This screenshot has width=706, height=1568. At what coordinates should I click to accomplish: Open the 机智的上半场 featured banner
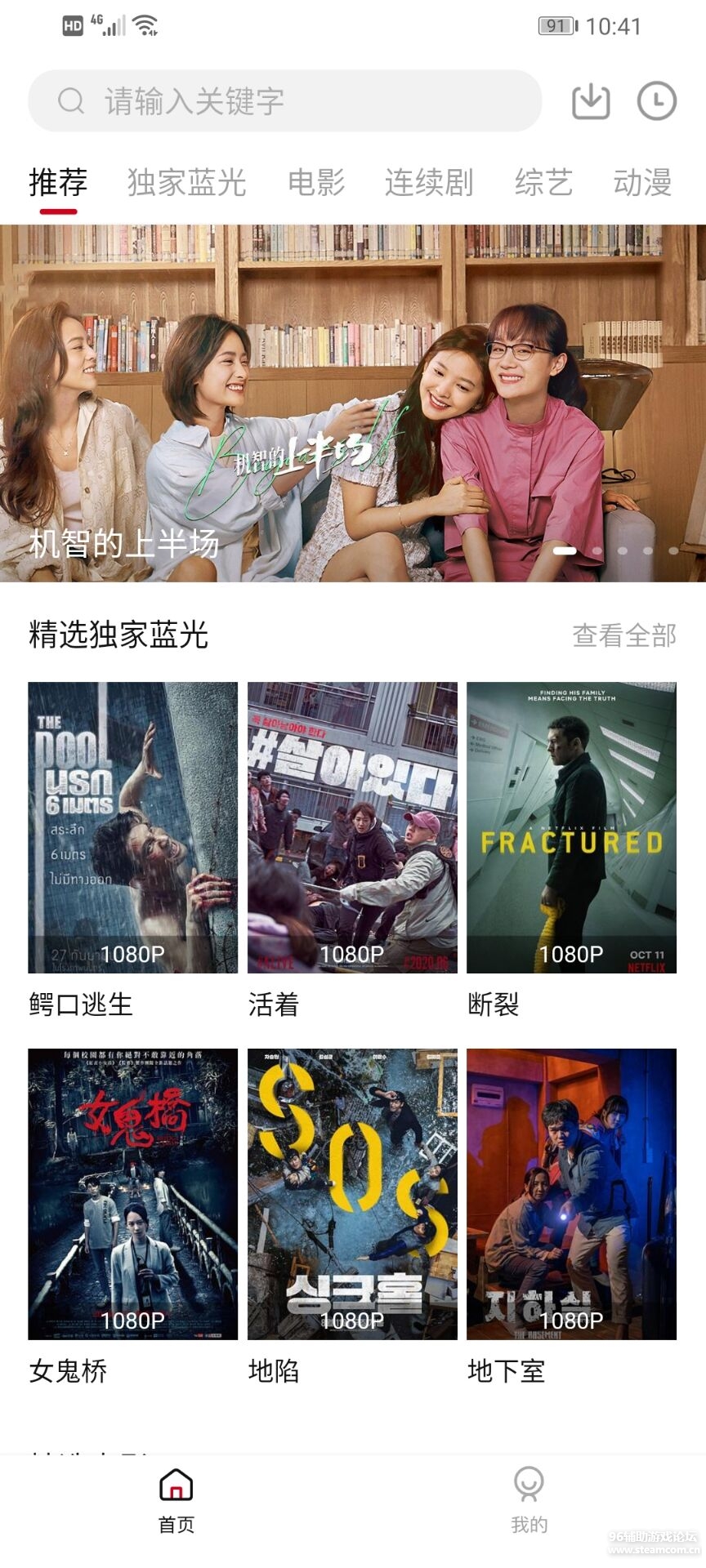353,403
